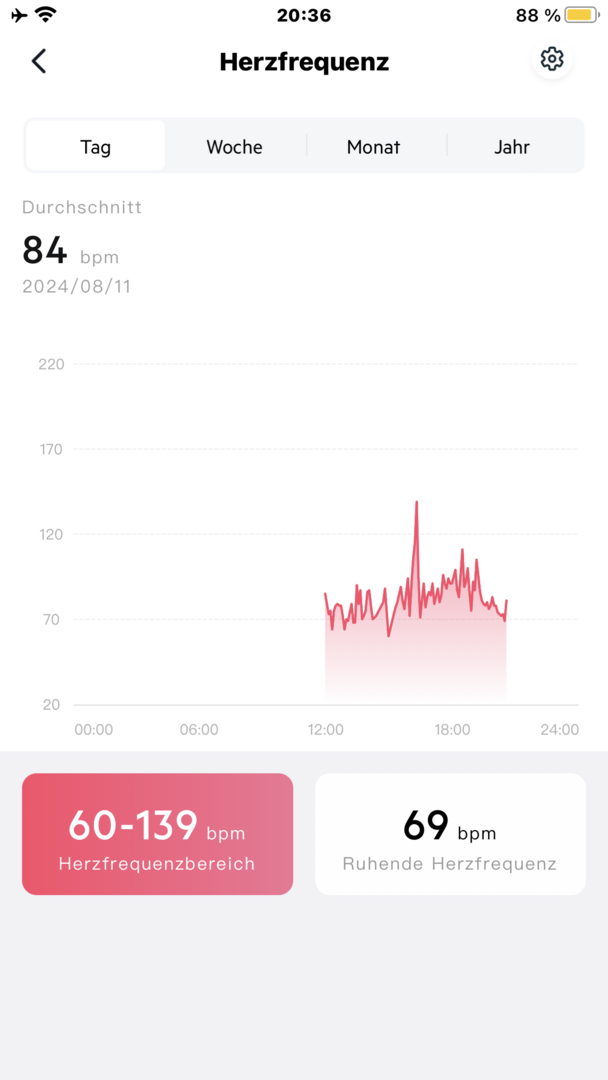Open heart rate settings gear

pos(551,60)
